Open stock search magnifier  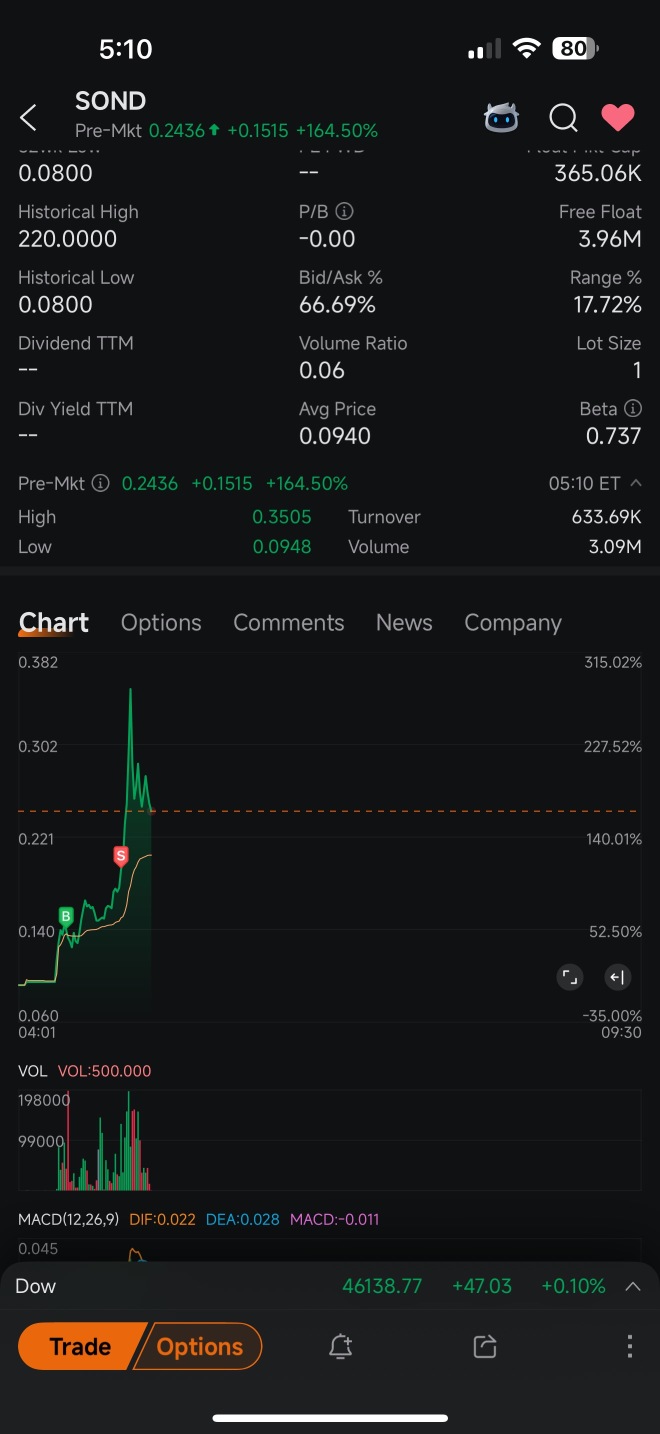pyautogui.click(x=563, y=118)
